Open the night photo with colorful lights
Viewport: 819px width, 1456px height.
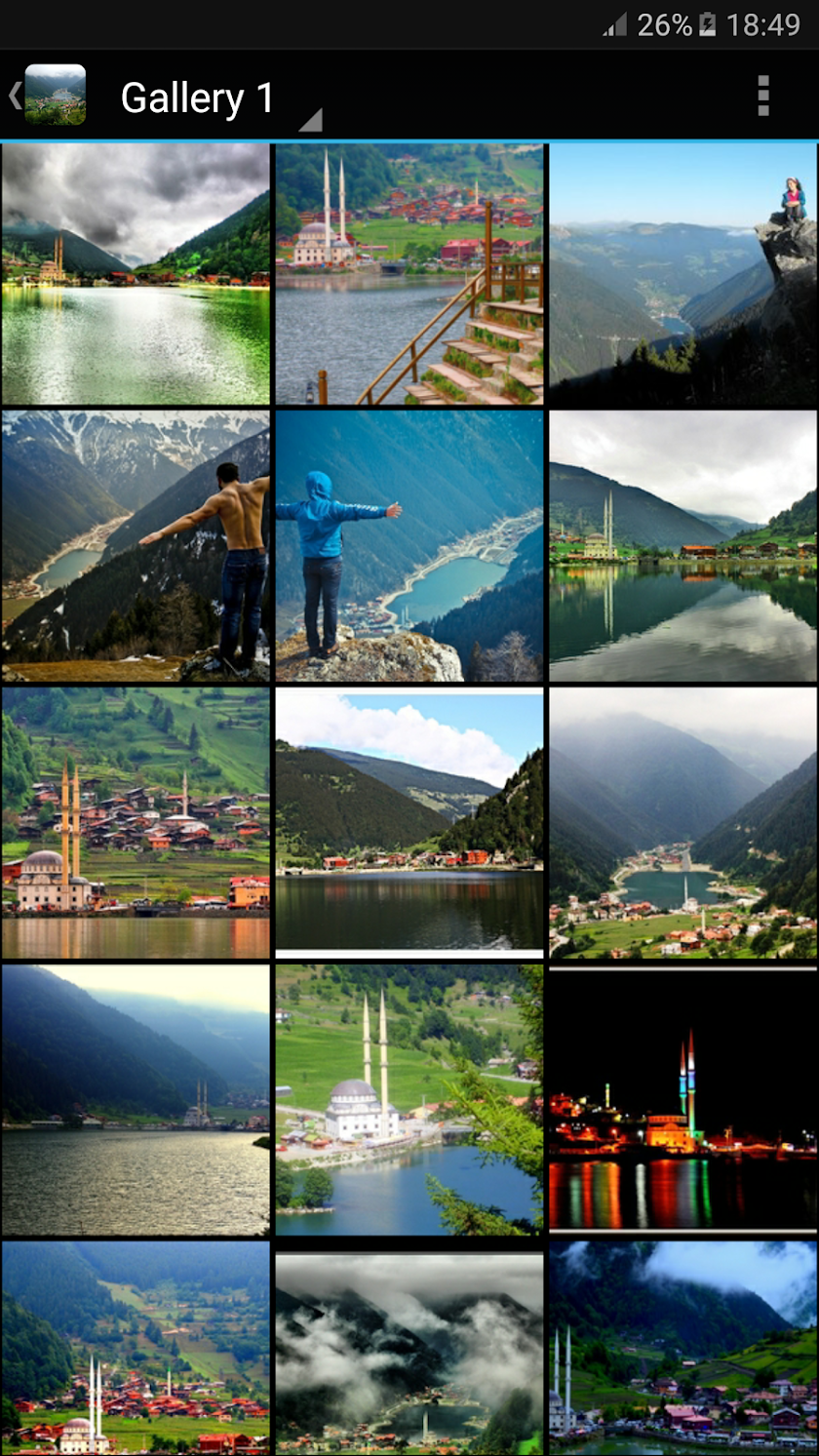coord(682,1099)
